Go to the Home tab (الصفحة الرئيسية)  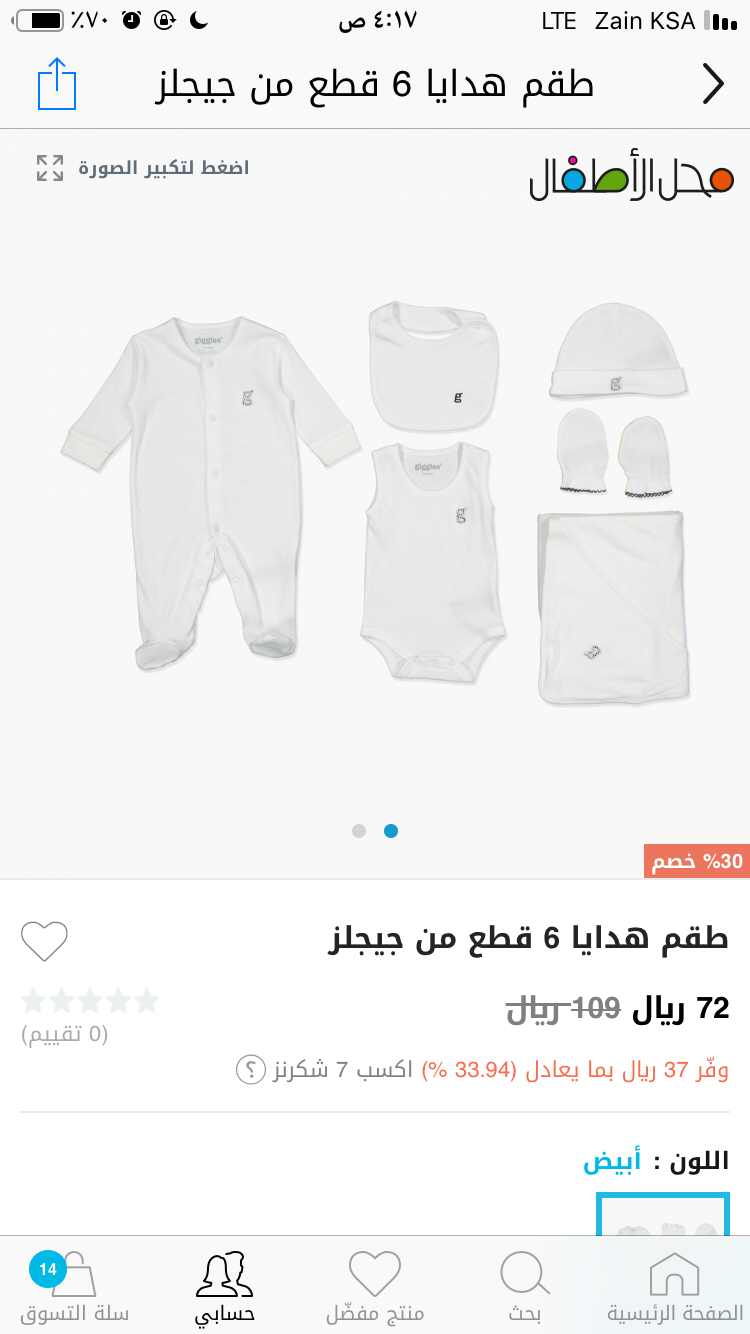point(675,1286)
